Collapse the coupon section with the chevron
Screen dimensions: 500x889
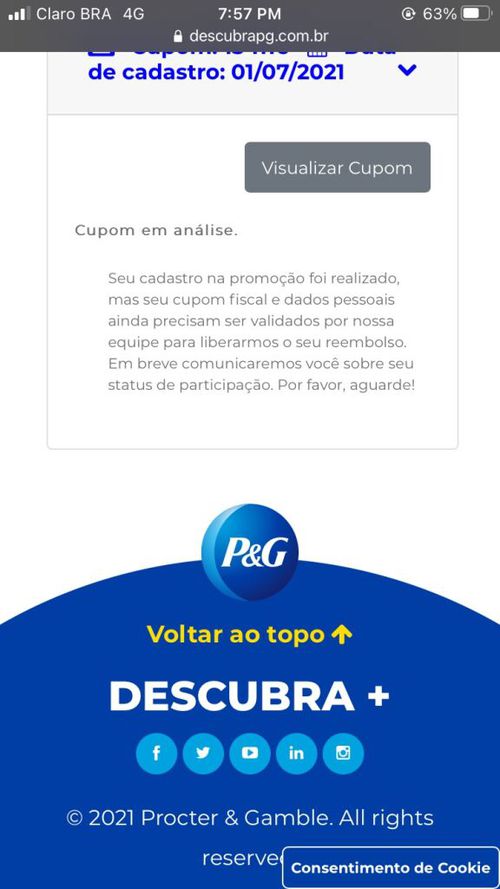tap(407, 70)
